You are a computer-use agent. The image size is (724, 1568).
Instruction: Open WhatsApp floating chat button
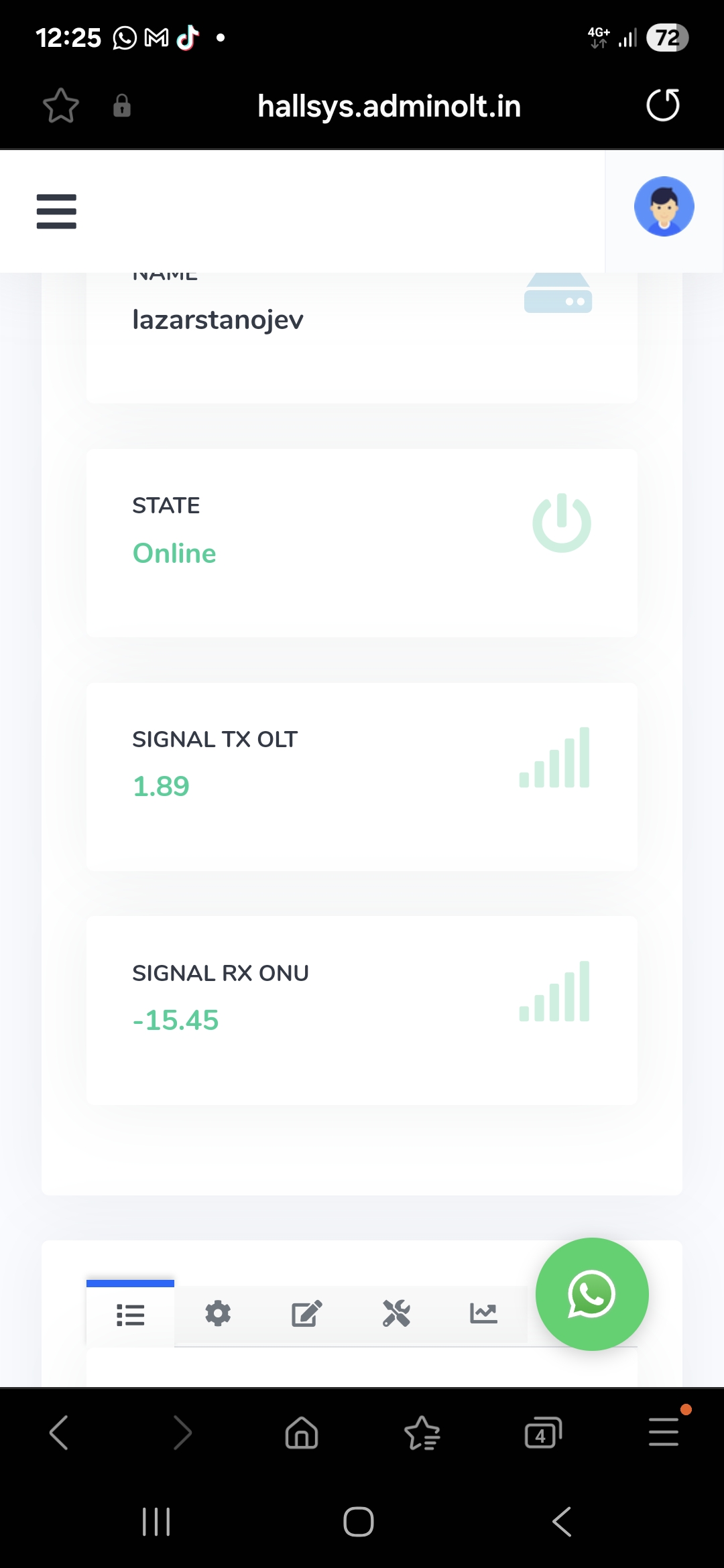coord(592,1294)
